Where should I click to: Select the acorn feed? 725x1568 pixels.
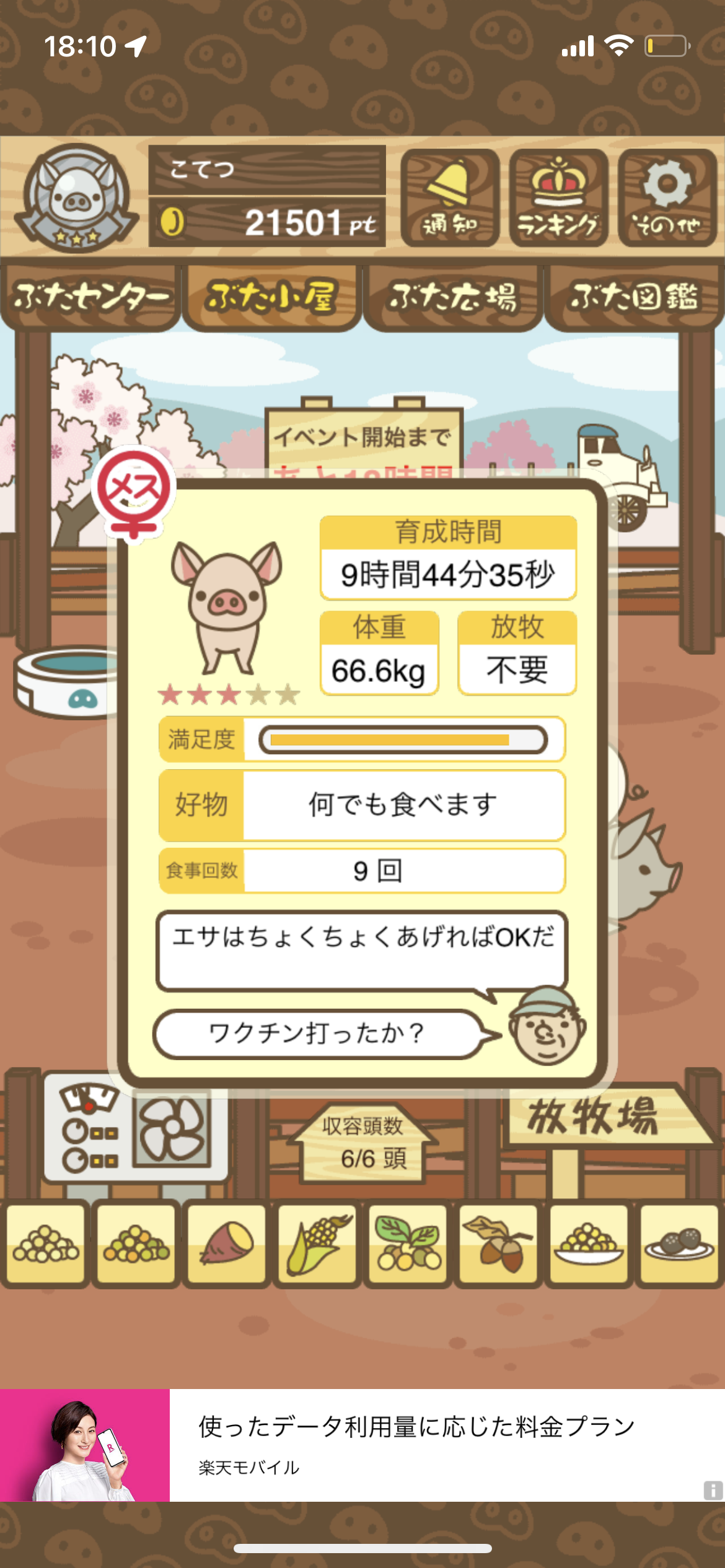coord(498,1244)
